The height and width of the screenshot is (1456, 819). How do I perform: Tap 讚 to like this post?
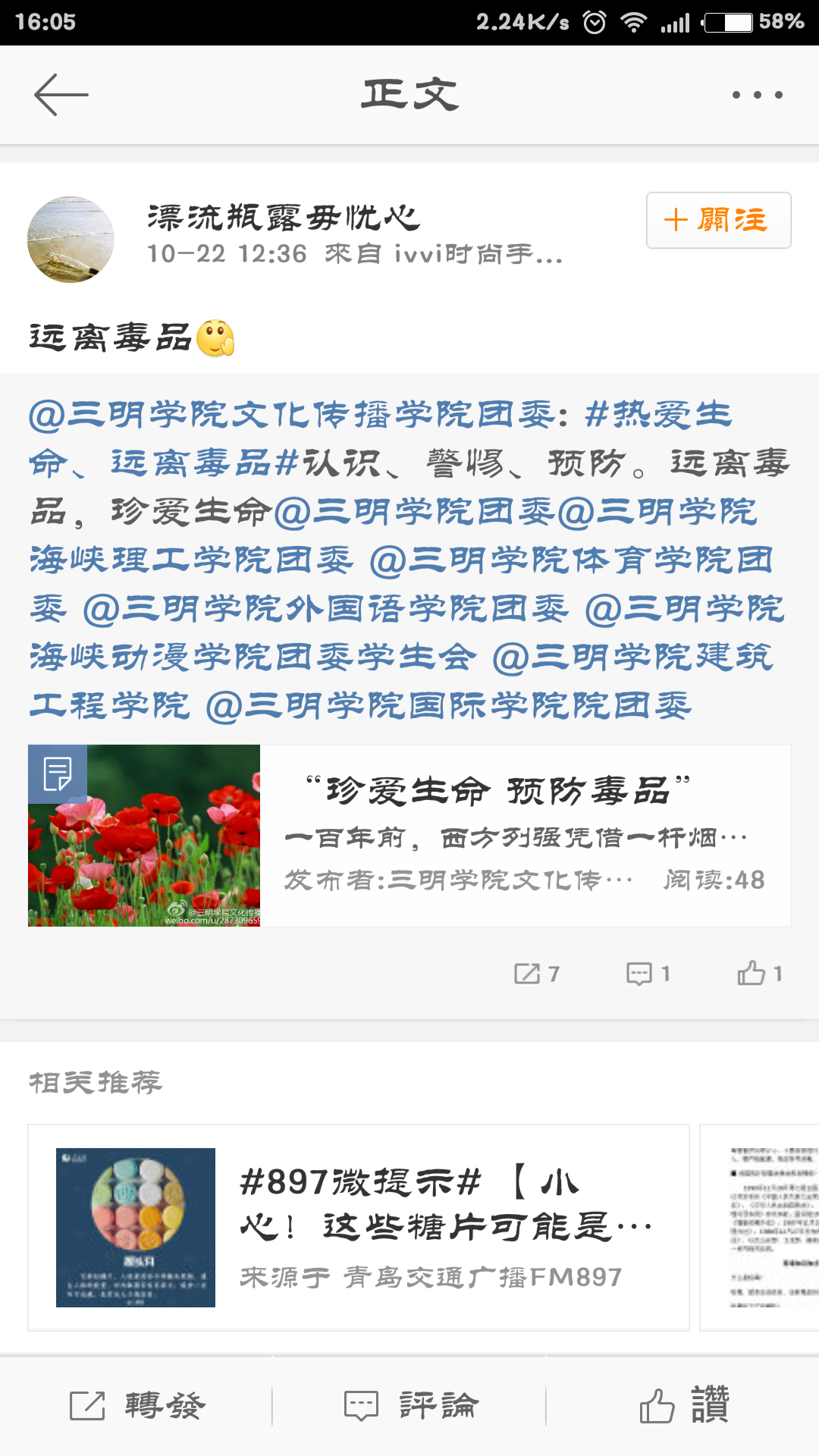(x=682, y=1406)
